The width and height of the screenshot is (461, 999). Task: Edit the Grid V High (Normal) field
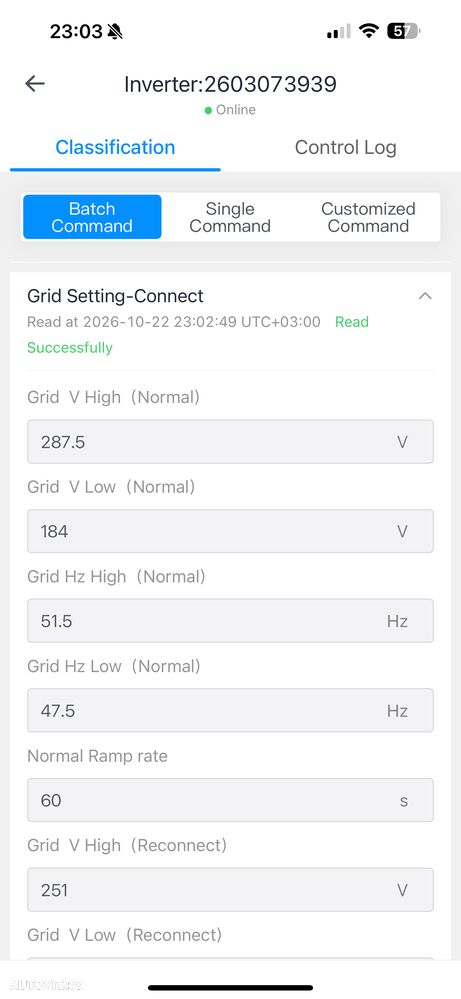point(230,442)
